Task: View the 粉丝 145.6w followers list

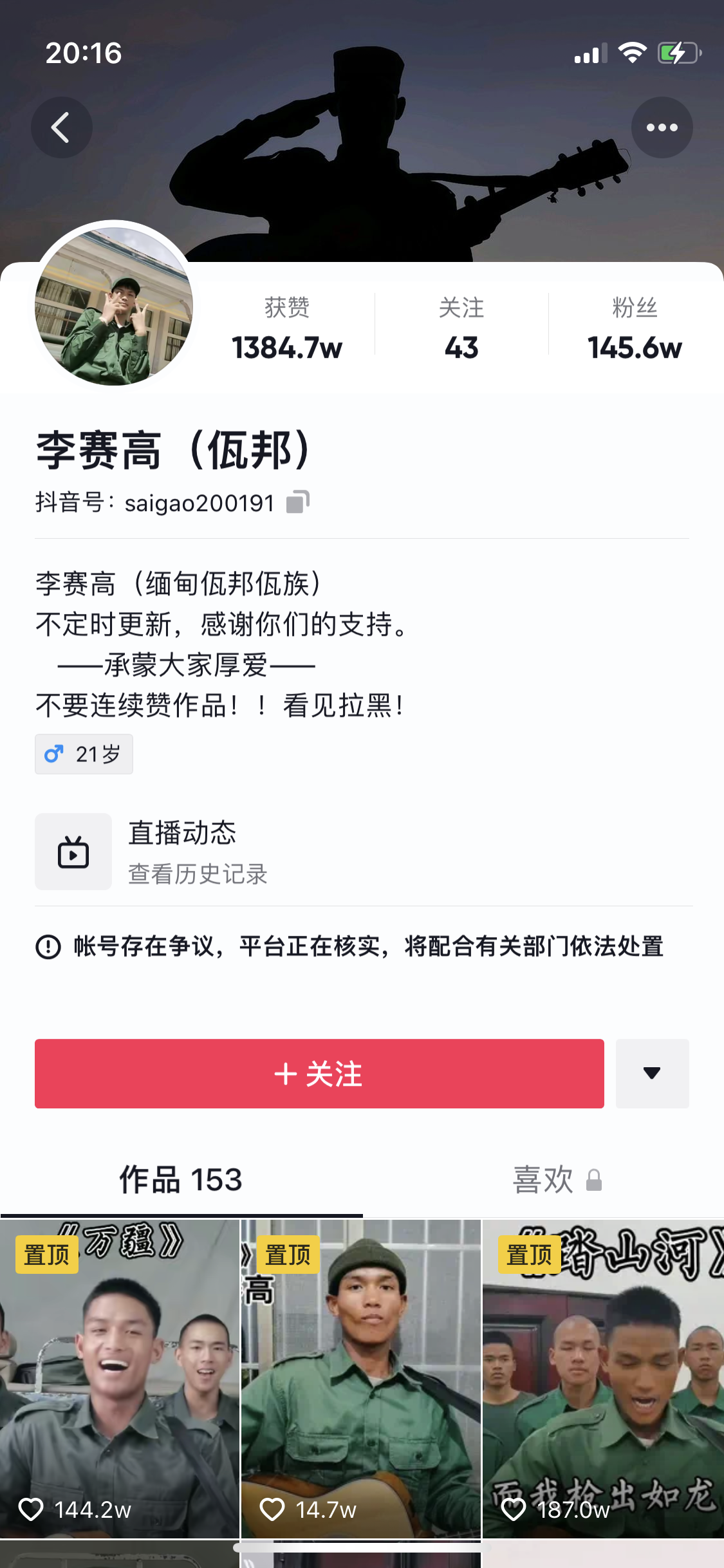Action: click(x=635, y=328)
